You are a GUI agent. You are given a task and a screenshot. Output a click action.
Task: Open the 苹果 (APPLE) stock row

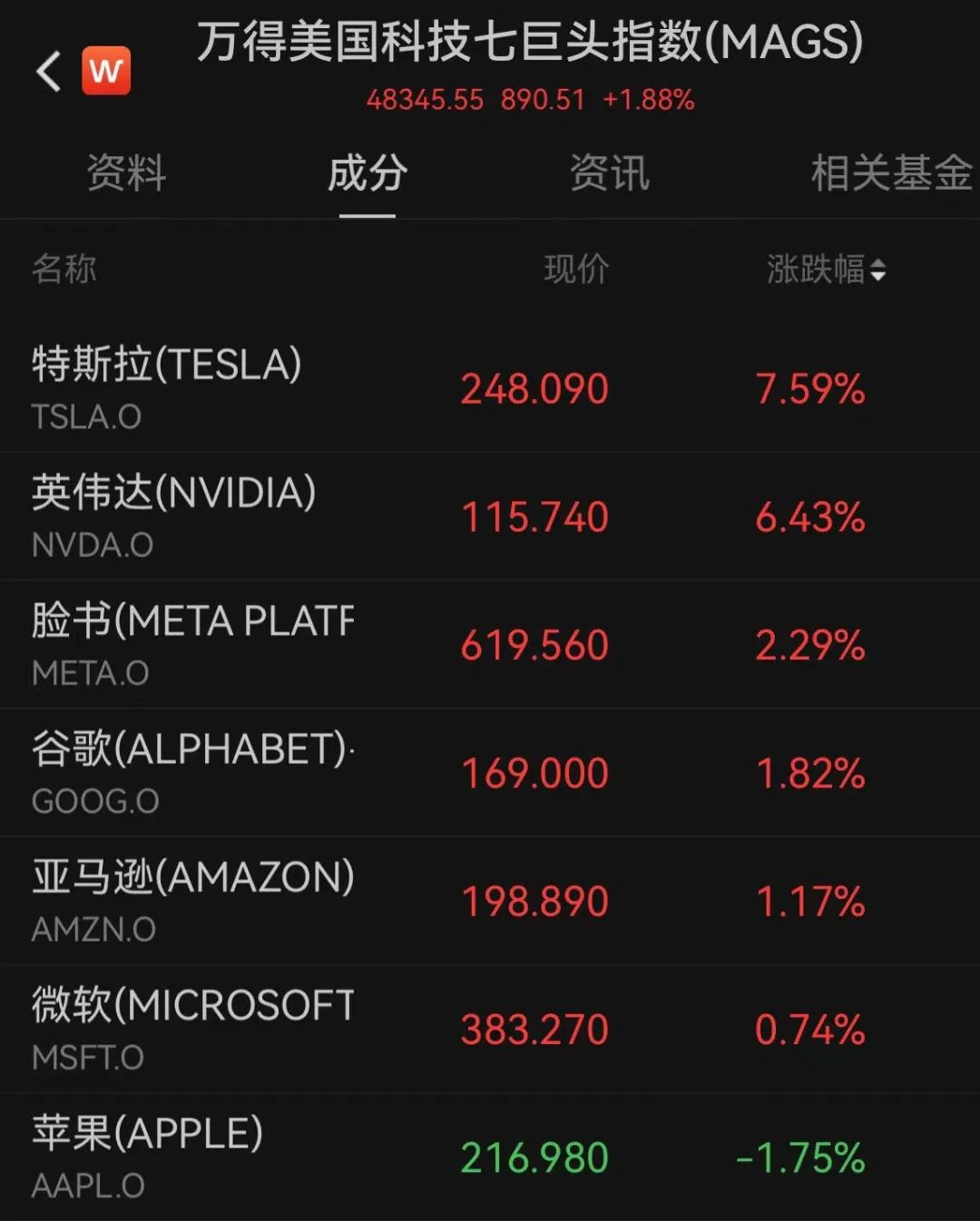490,1157
